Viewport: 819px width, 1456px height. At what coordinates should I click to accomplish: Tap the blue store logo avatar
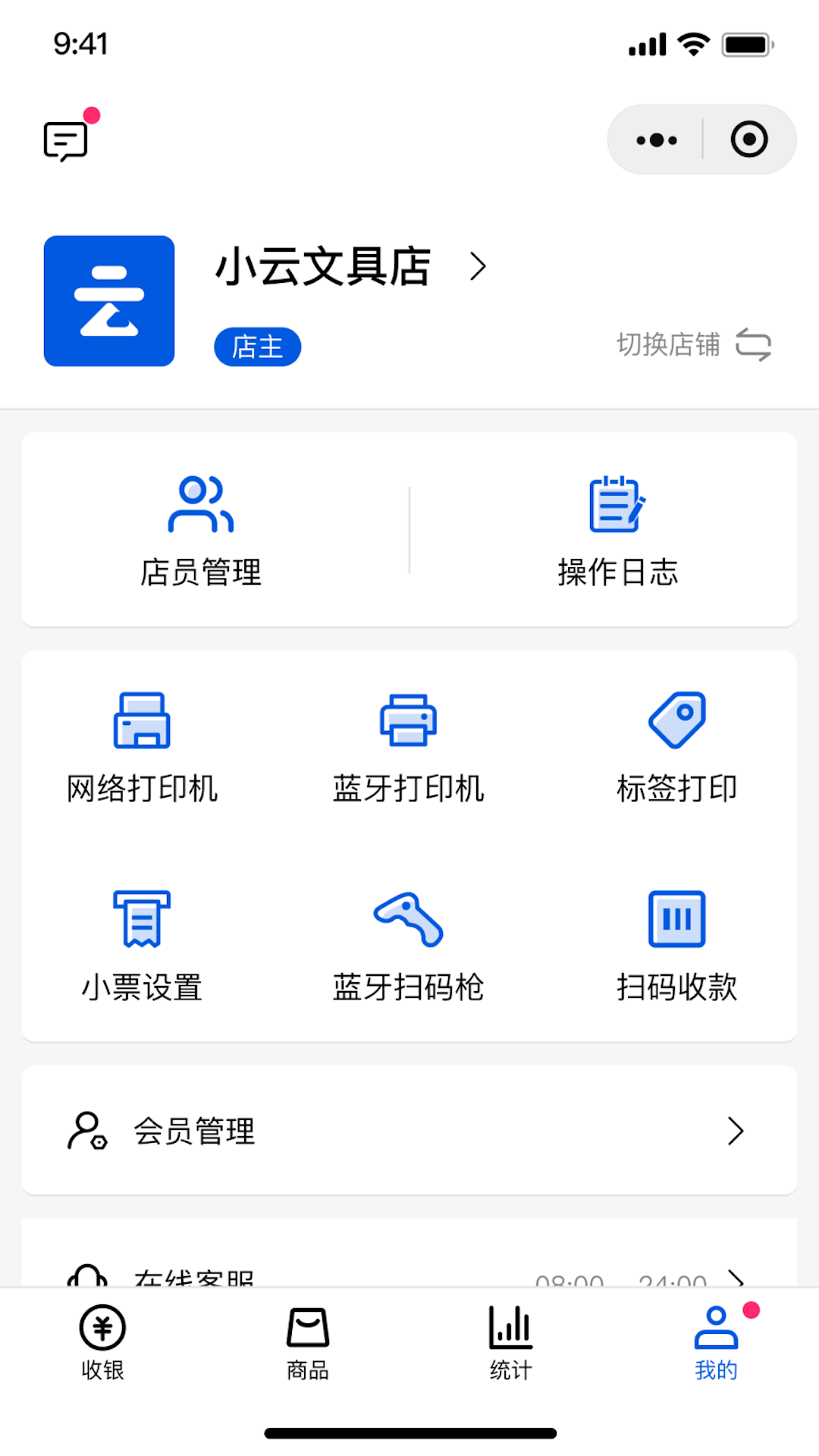[108, 300]
